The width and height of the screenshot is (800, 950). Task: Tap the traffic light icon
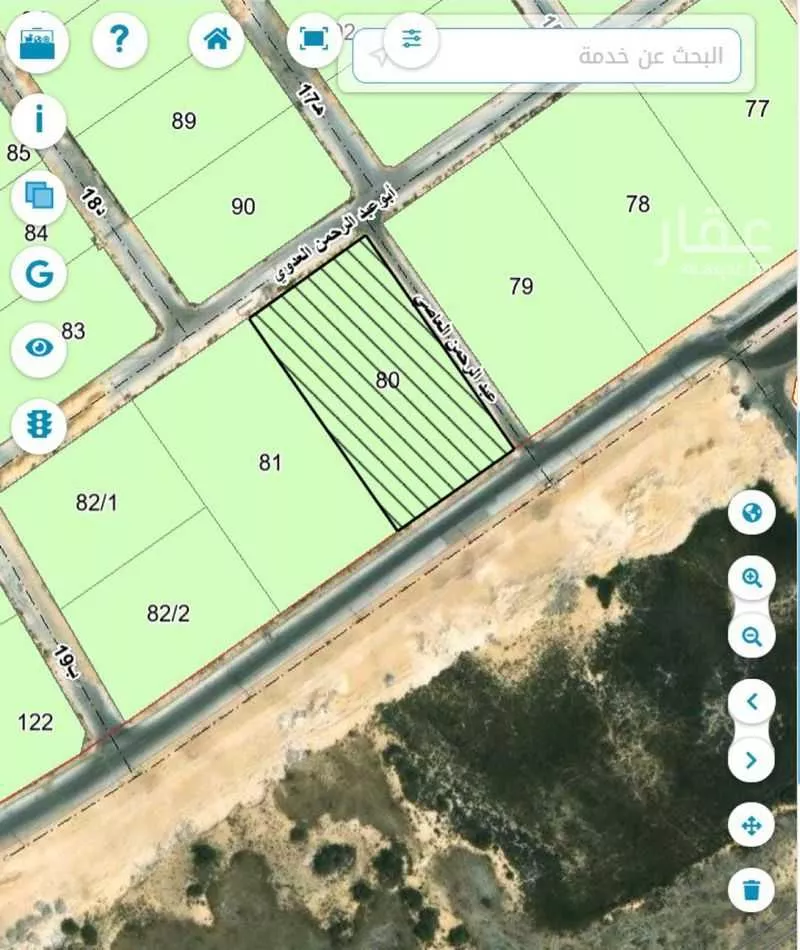pos(39,425)
